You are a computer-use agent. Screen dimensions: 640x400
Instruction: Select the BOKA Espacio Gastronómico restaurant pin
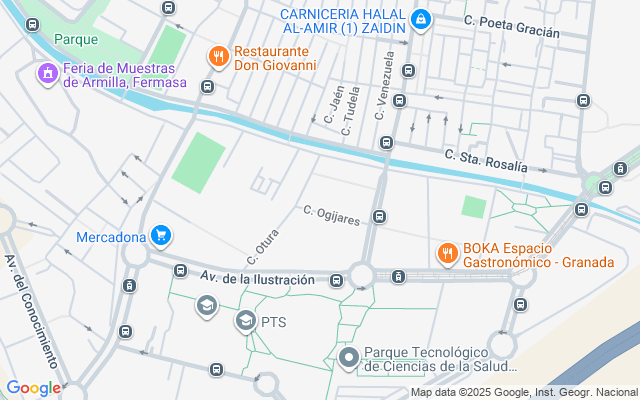click(x=448, y=254)
